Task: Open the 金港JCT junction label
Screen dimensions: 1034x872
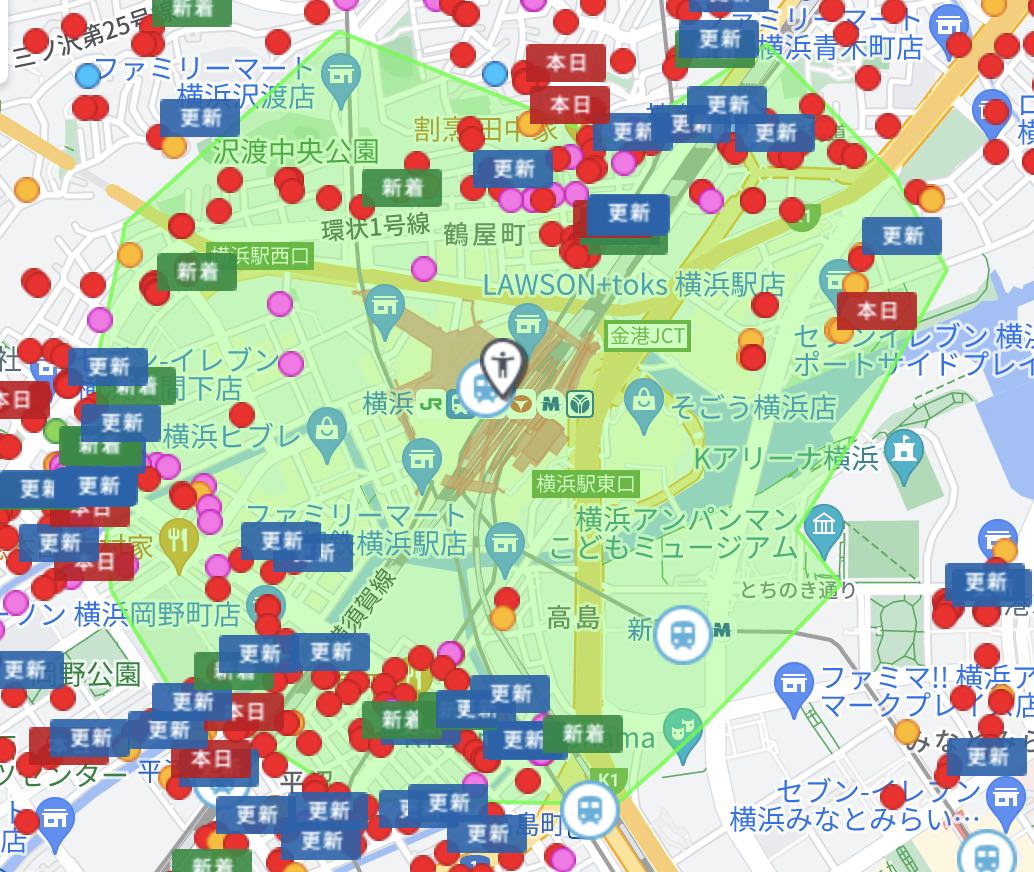Action: pyautogui.click(x=648, y=335)
